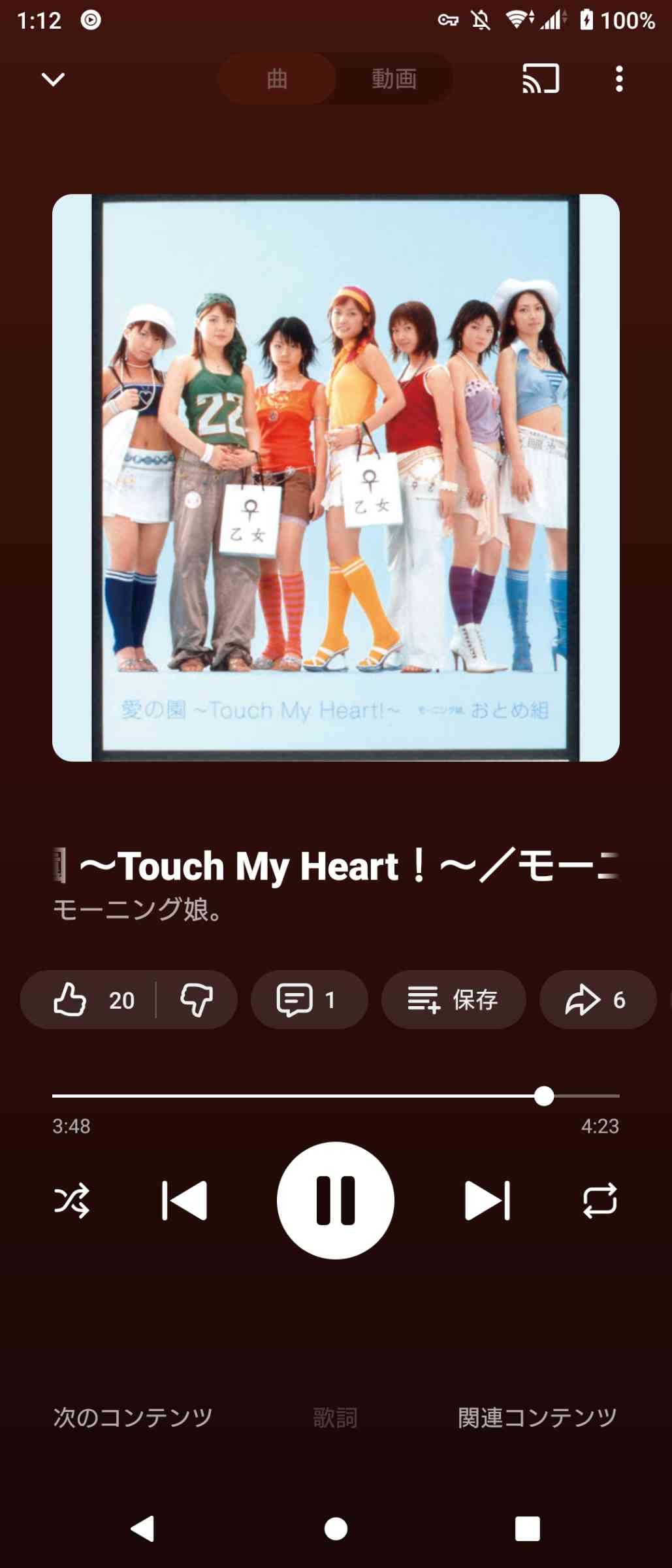Toggle repeat mode
The height and width of the screenshot is (1568, 672).
tap(600, 1200)
